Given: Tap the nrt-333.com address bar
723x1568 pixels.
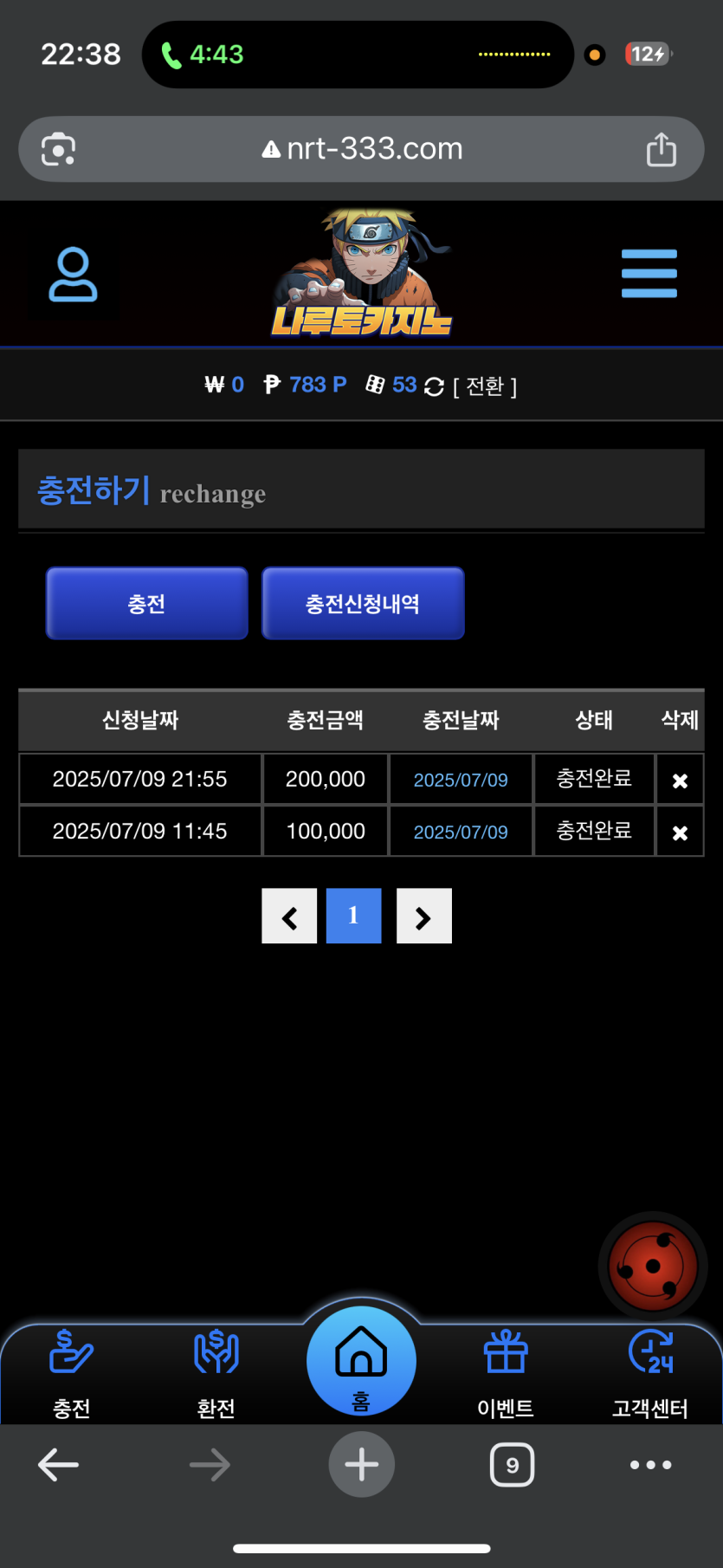Looking at the screenshot, I should coord(364,149).
